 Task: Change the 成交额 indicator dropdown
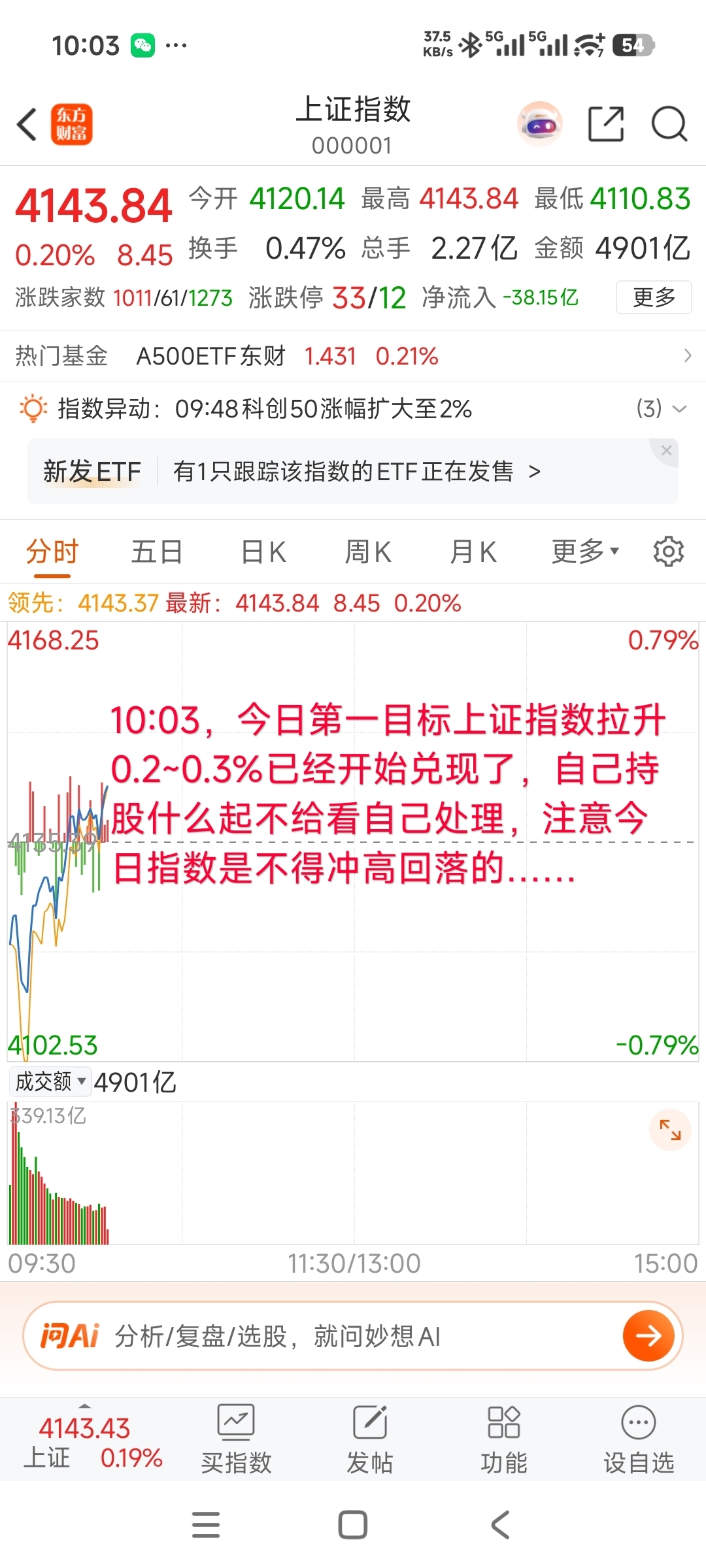pos(50,1081)
